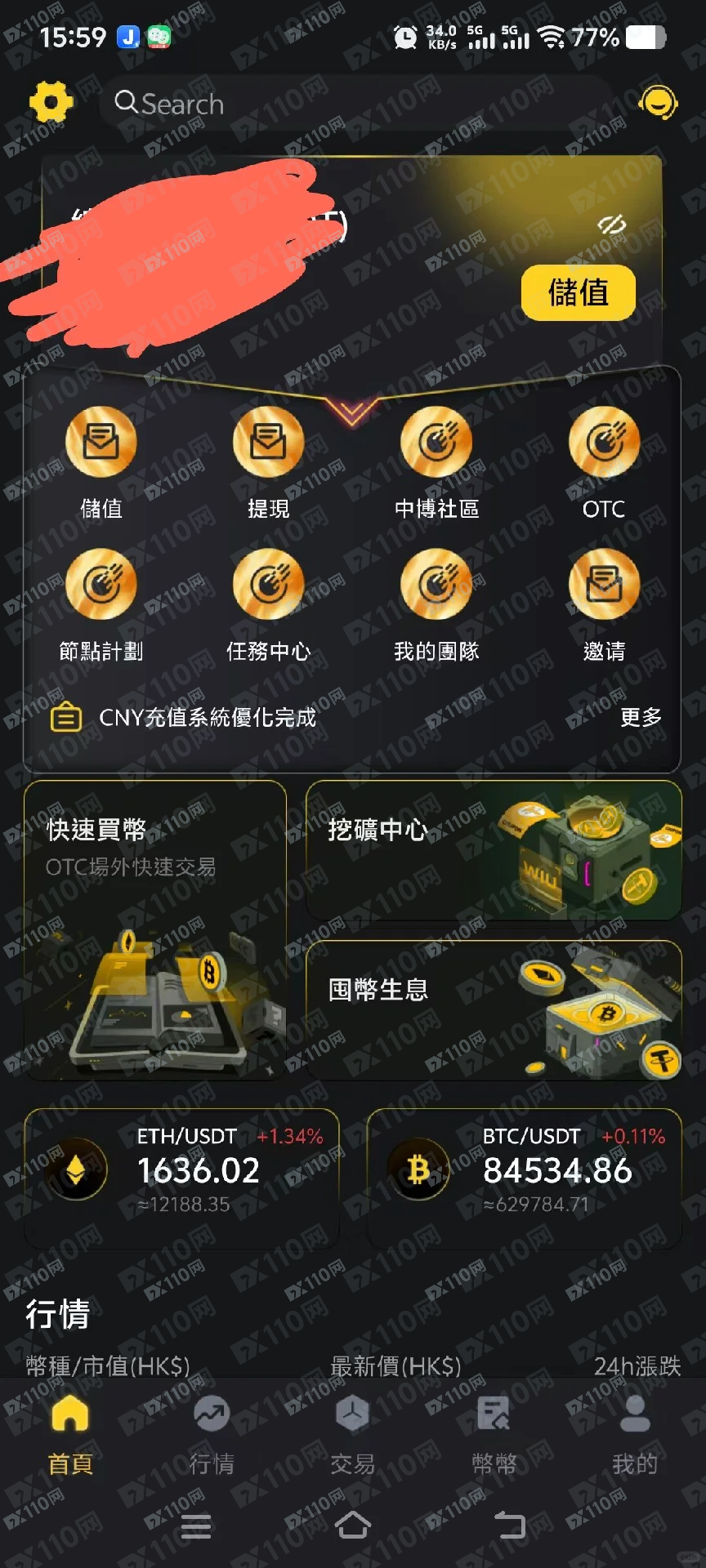
Task: Tap 更多 to see more announcements
Action: 640,717
